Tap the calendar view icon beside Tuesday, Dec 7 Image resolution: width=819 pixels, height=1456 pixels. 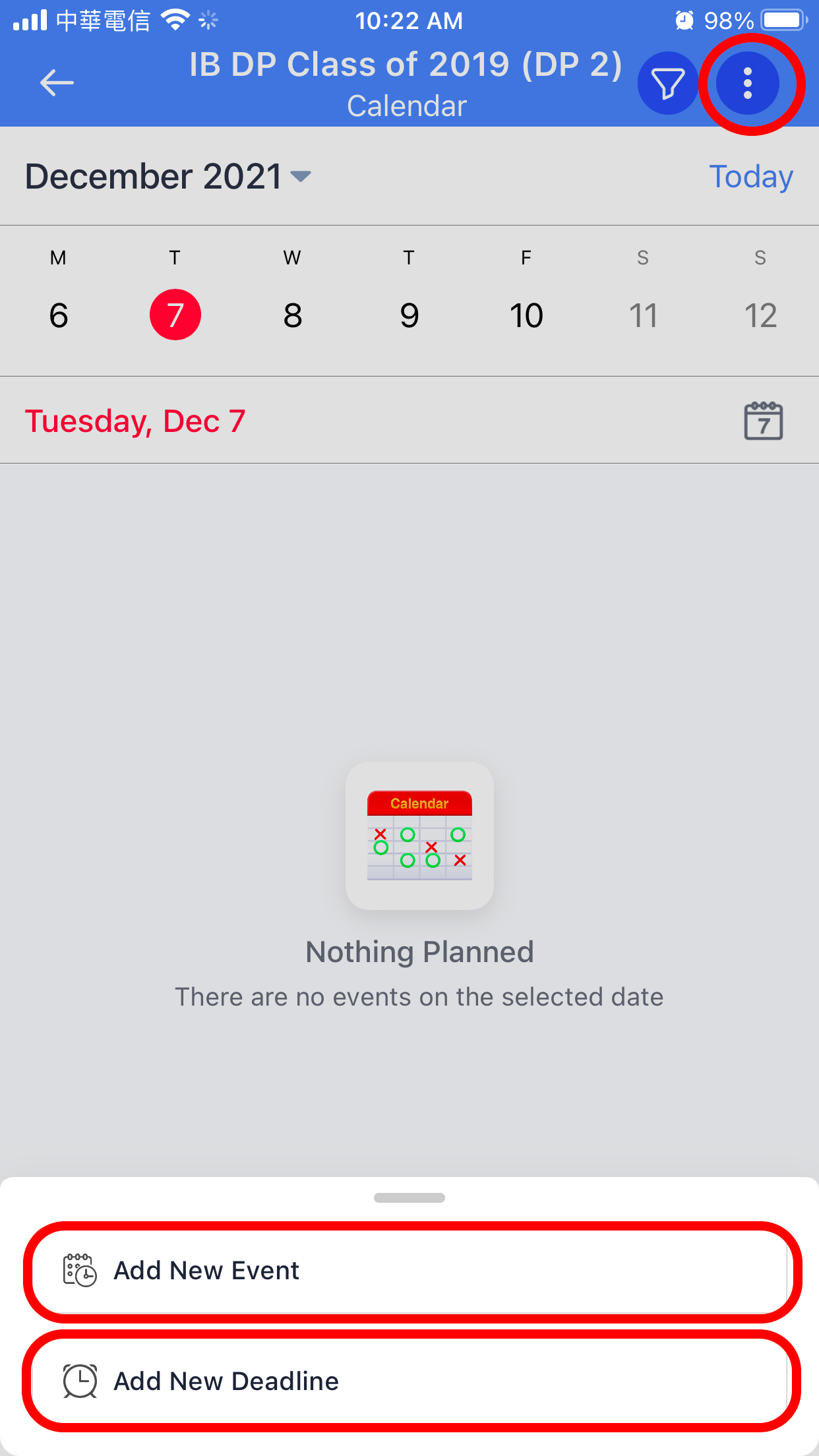click(763, 421)
